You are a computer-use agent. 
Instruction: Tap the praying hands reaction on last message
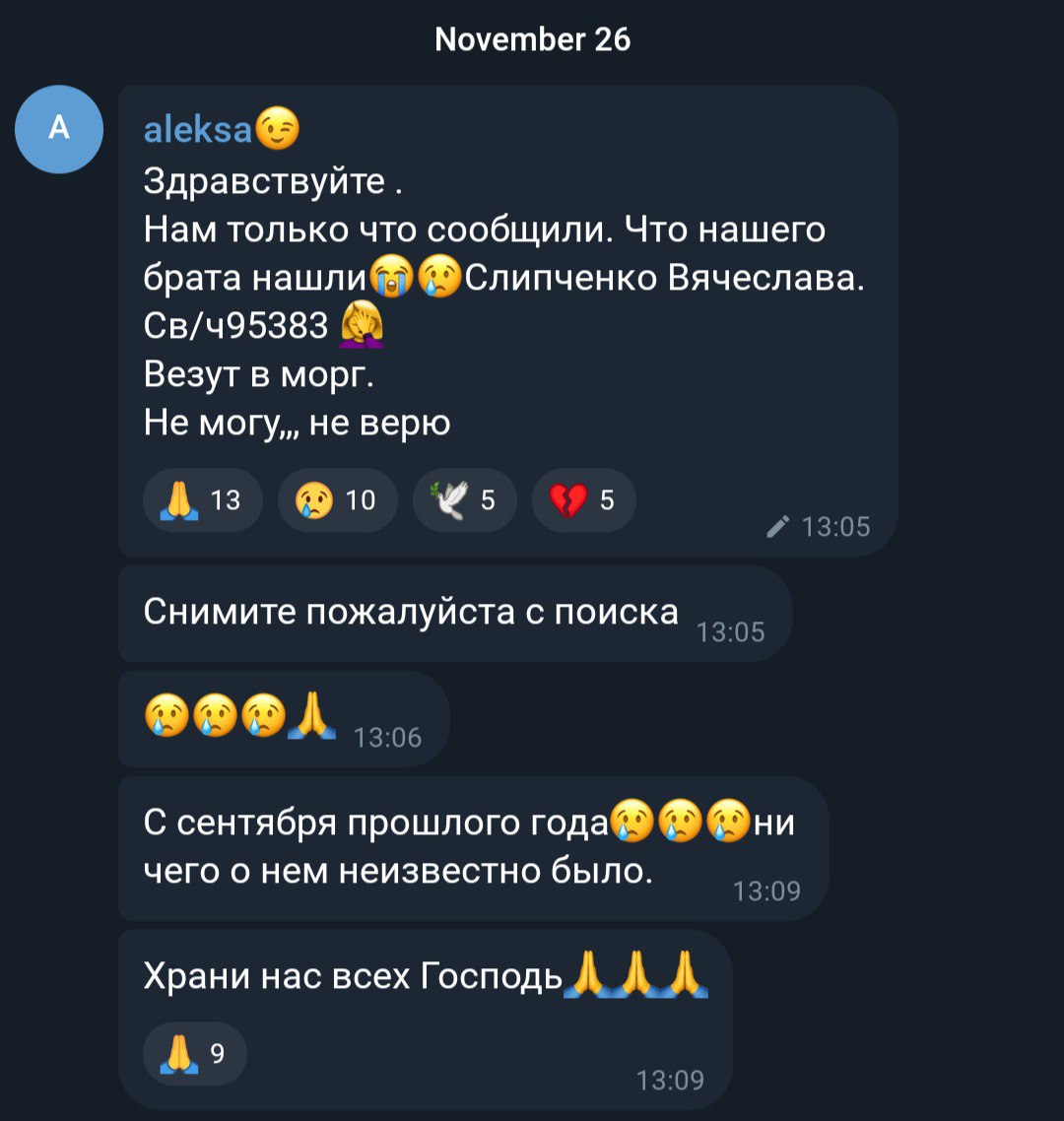194,1053
